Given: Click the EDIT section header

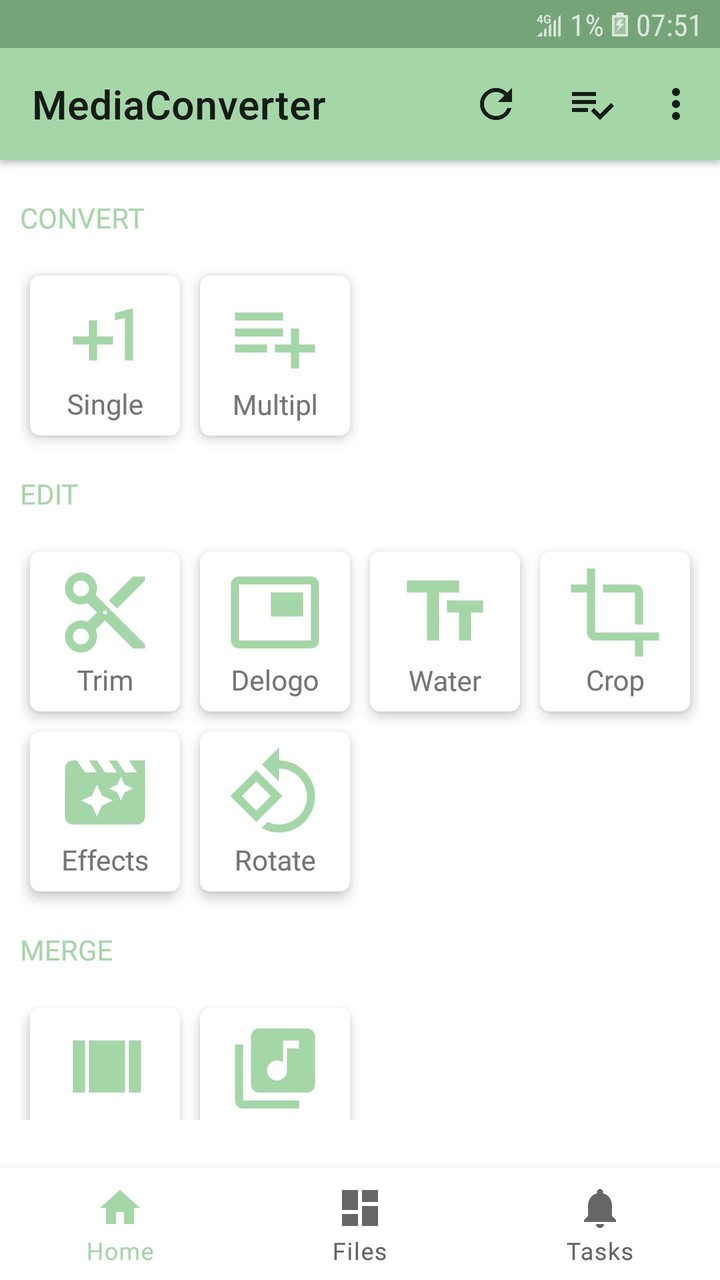Looking at the screenshot, I should pyautogui.click(x=49, y=494).
